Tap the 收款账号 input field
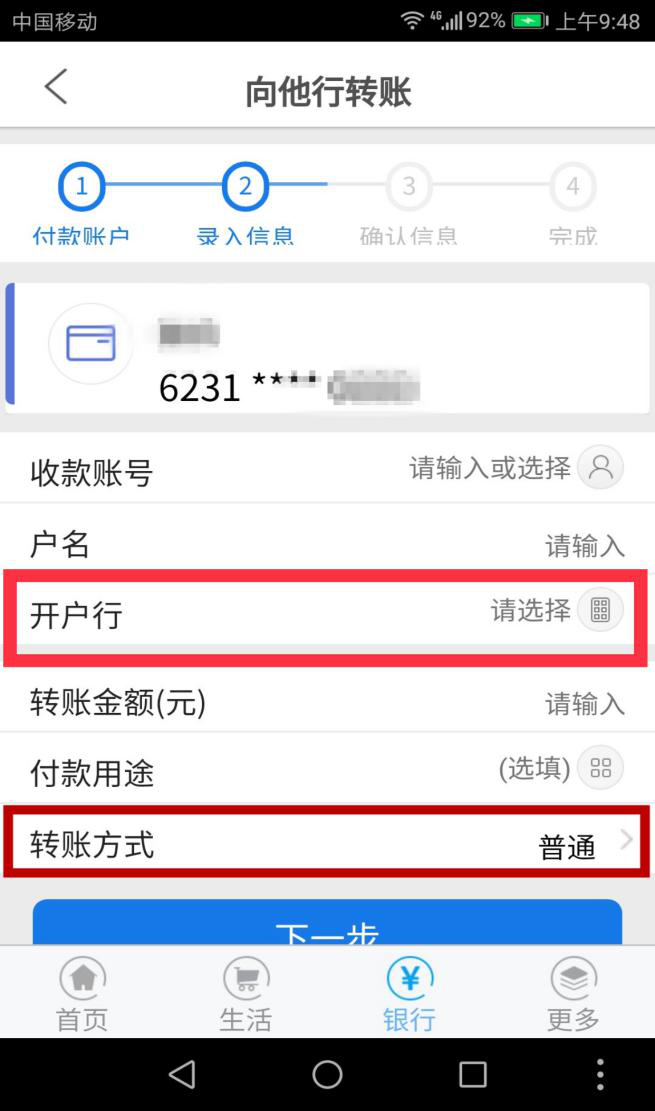Viewport: 655px width, 1111px height. [328, 468]
